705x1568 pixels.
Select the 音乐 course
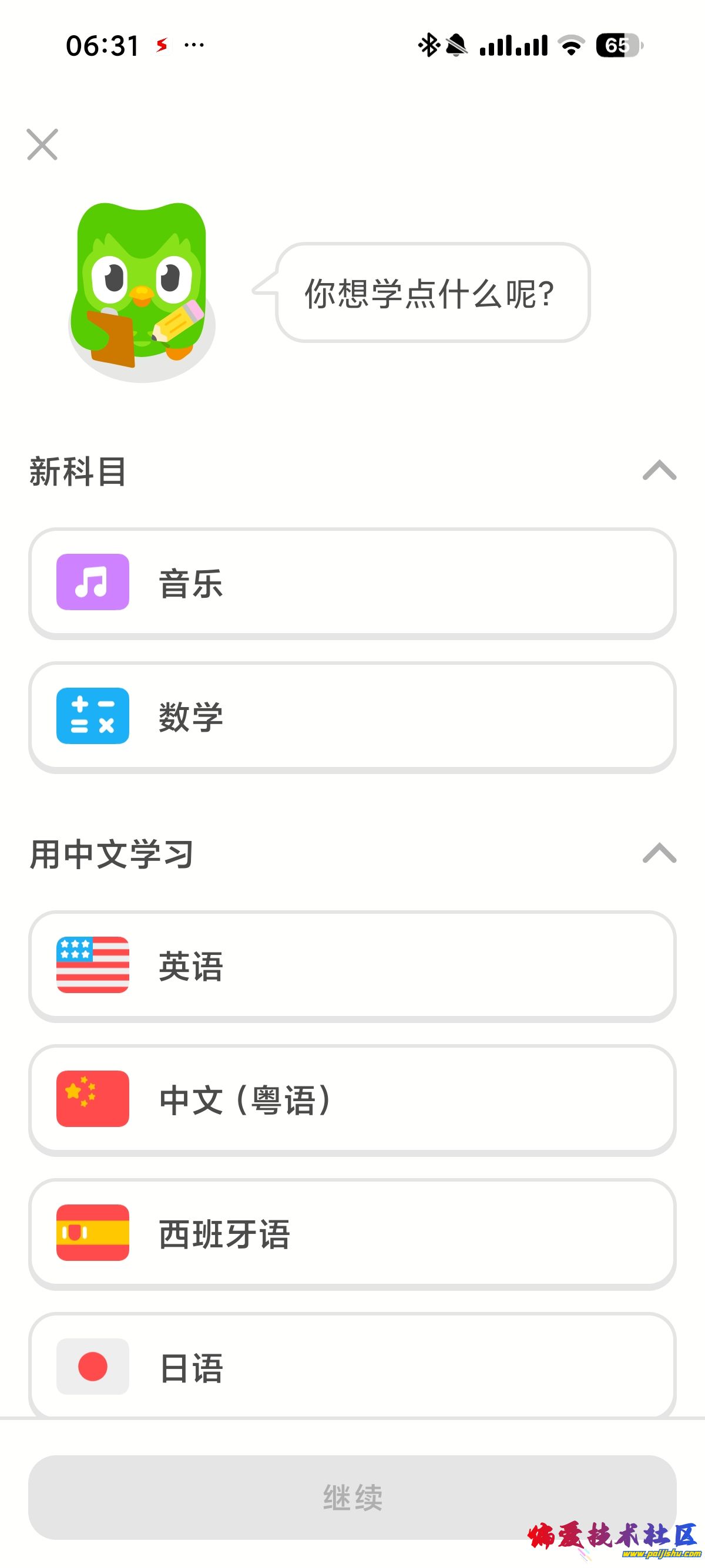coord(352,583)
